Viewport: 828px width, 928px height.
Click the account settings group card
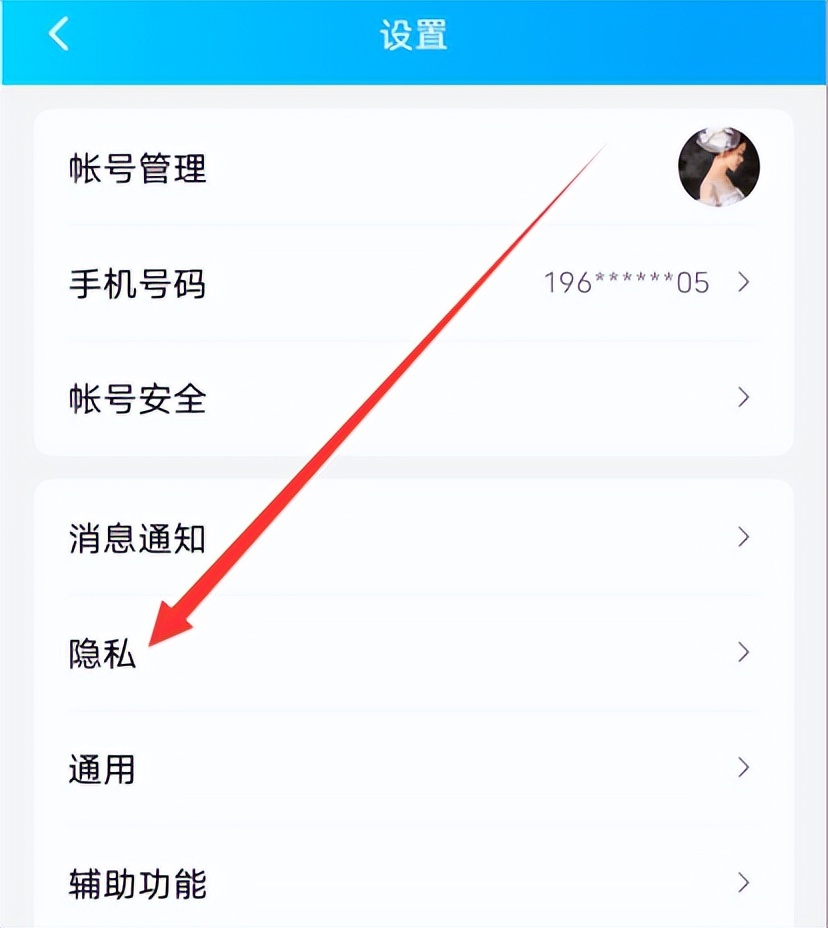click(413, 283)
